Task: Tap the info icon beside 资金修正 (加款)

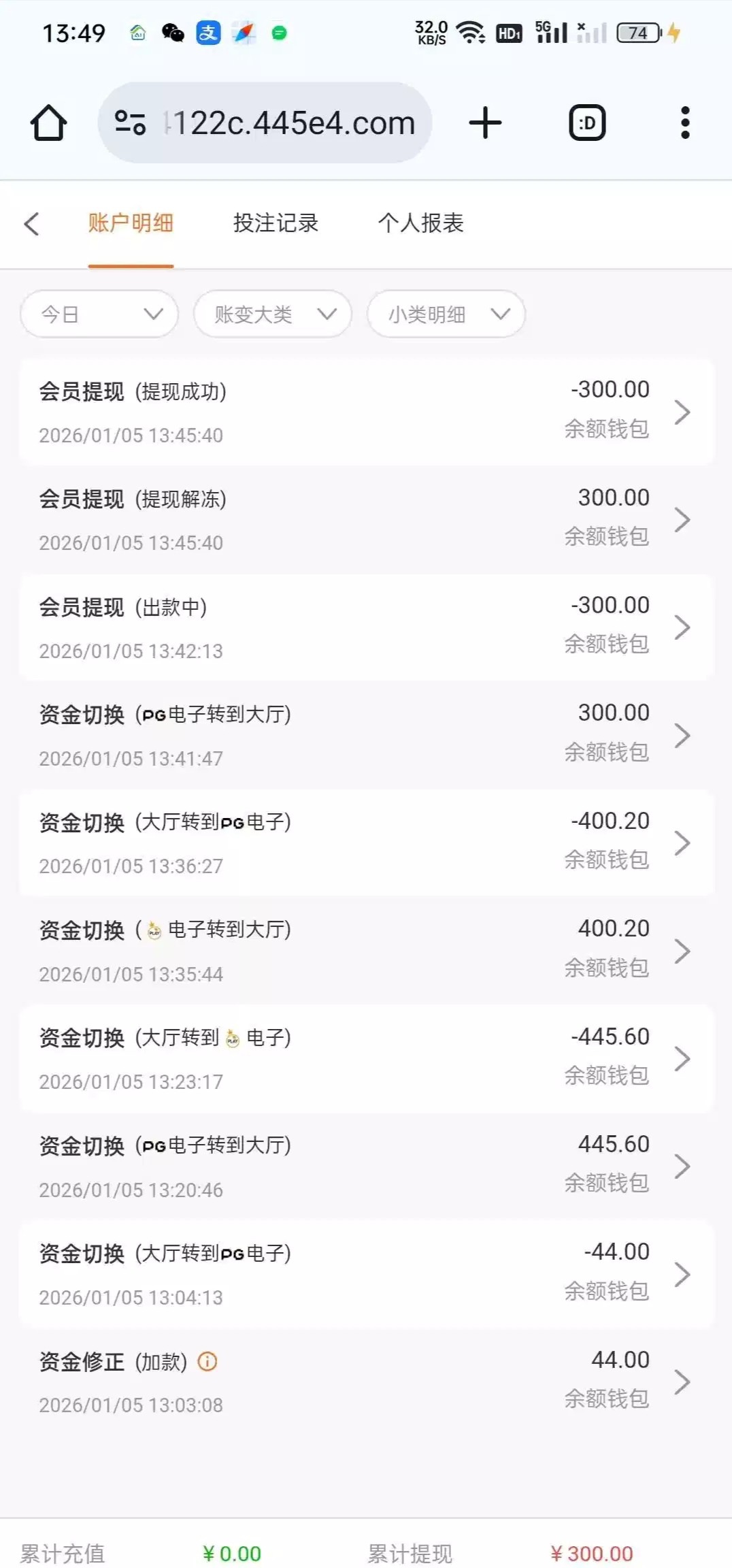Action: coord(207,1362)
